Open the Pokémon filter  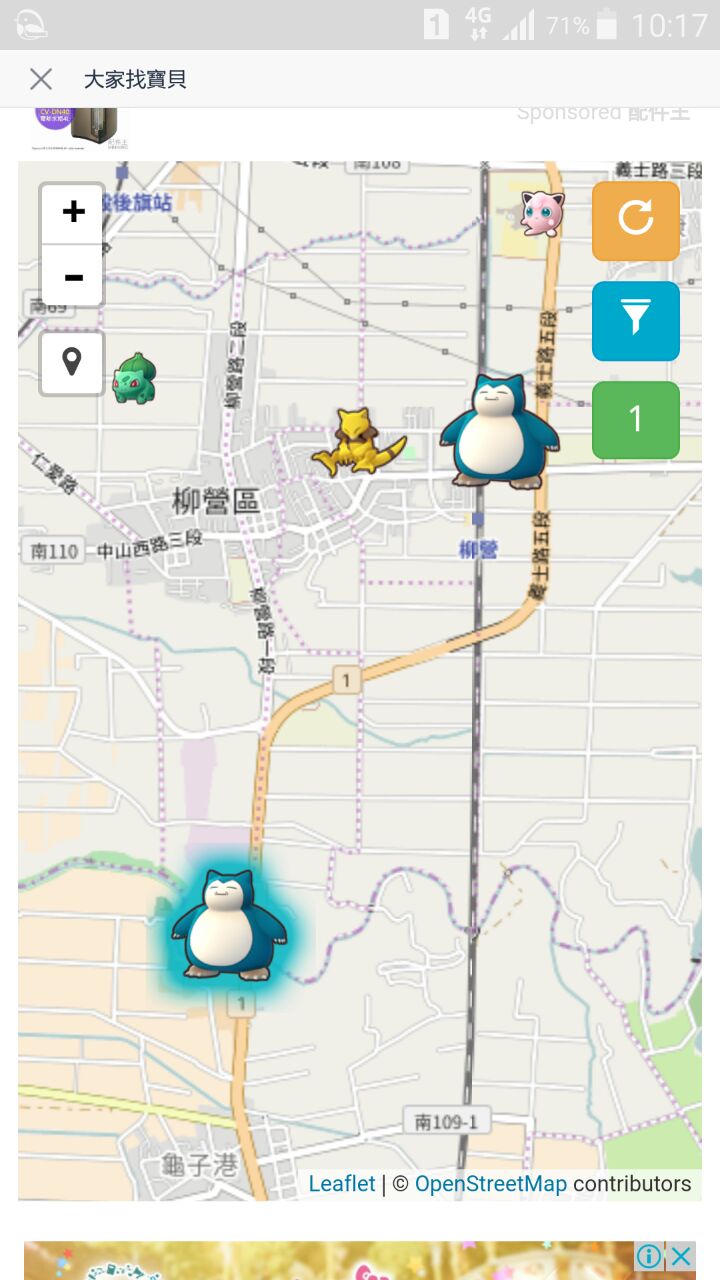pos(635,320)
